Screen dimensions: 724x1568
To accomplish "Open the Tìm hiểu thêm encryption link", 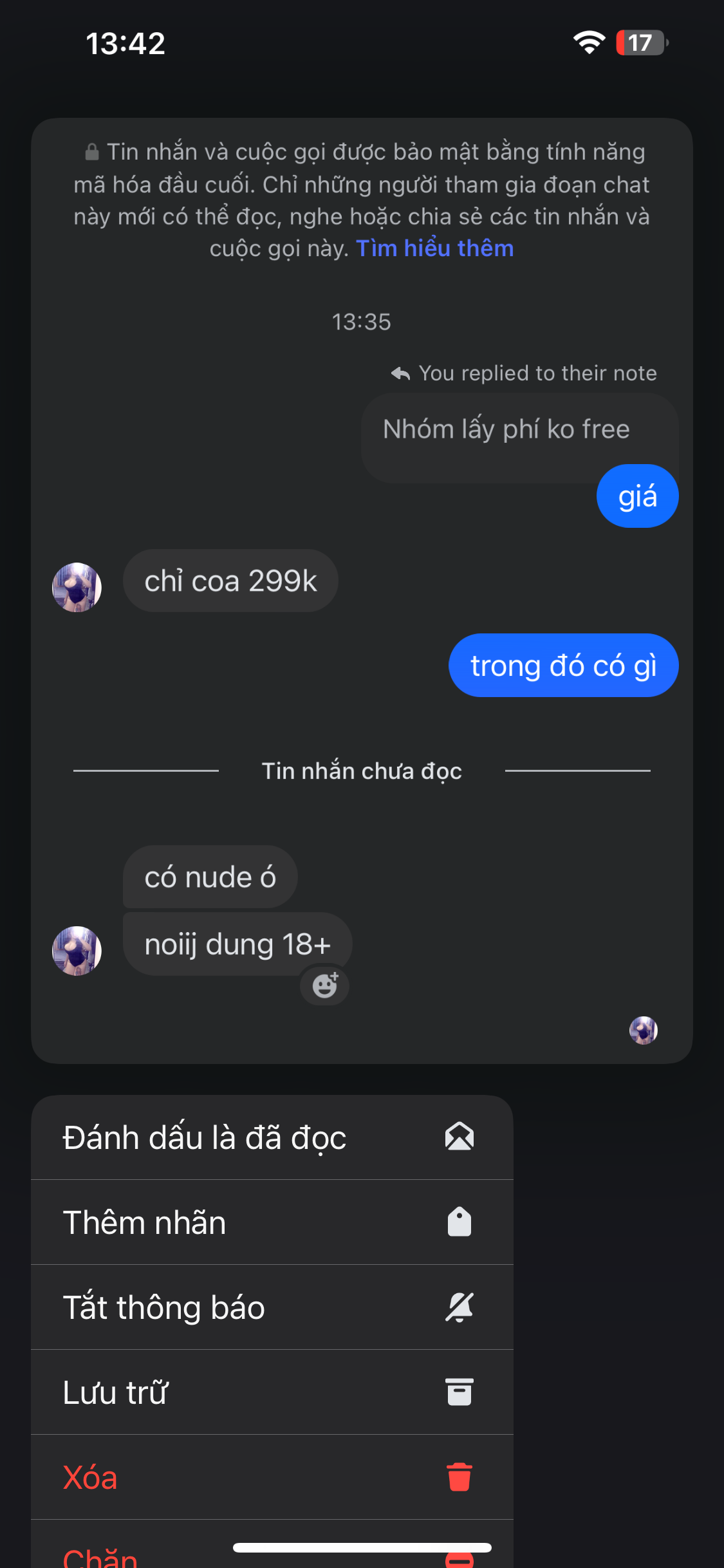I will [435, 248].
